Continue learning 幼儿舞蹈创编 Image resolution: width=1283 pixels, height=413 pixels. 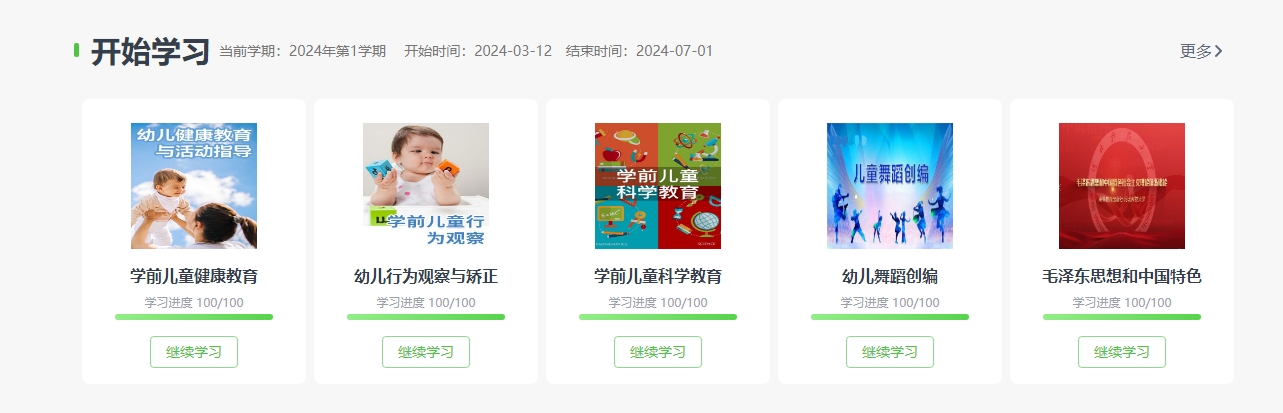(890, 352)
